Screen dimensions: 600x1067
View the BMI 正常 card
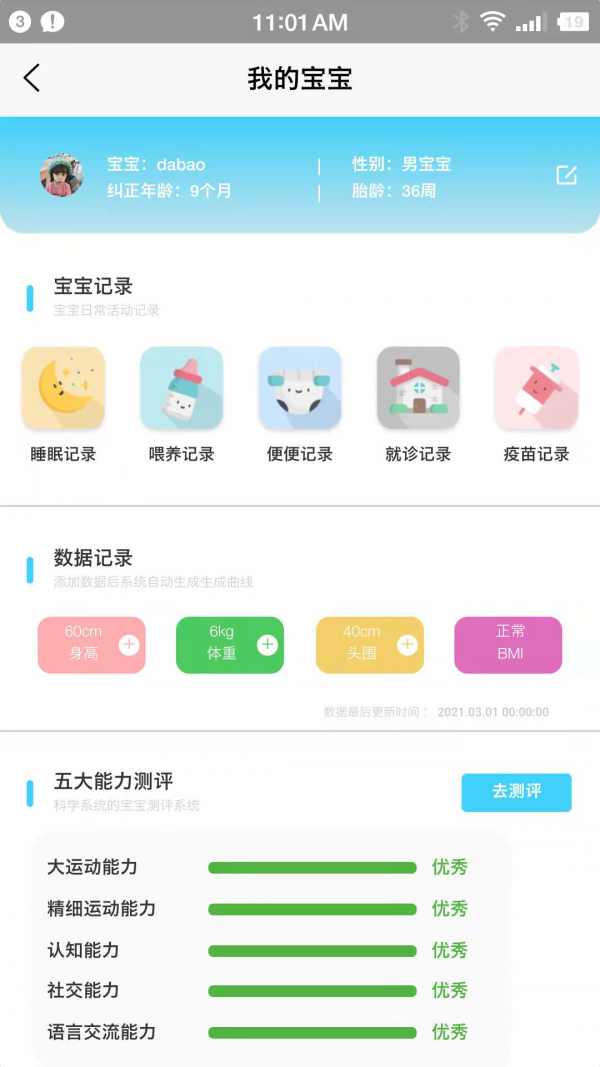[508, 644]
